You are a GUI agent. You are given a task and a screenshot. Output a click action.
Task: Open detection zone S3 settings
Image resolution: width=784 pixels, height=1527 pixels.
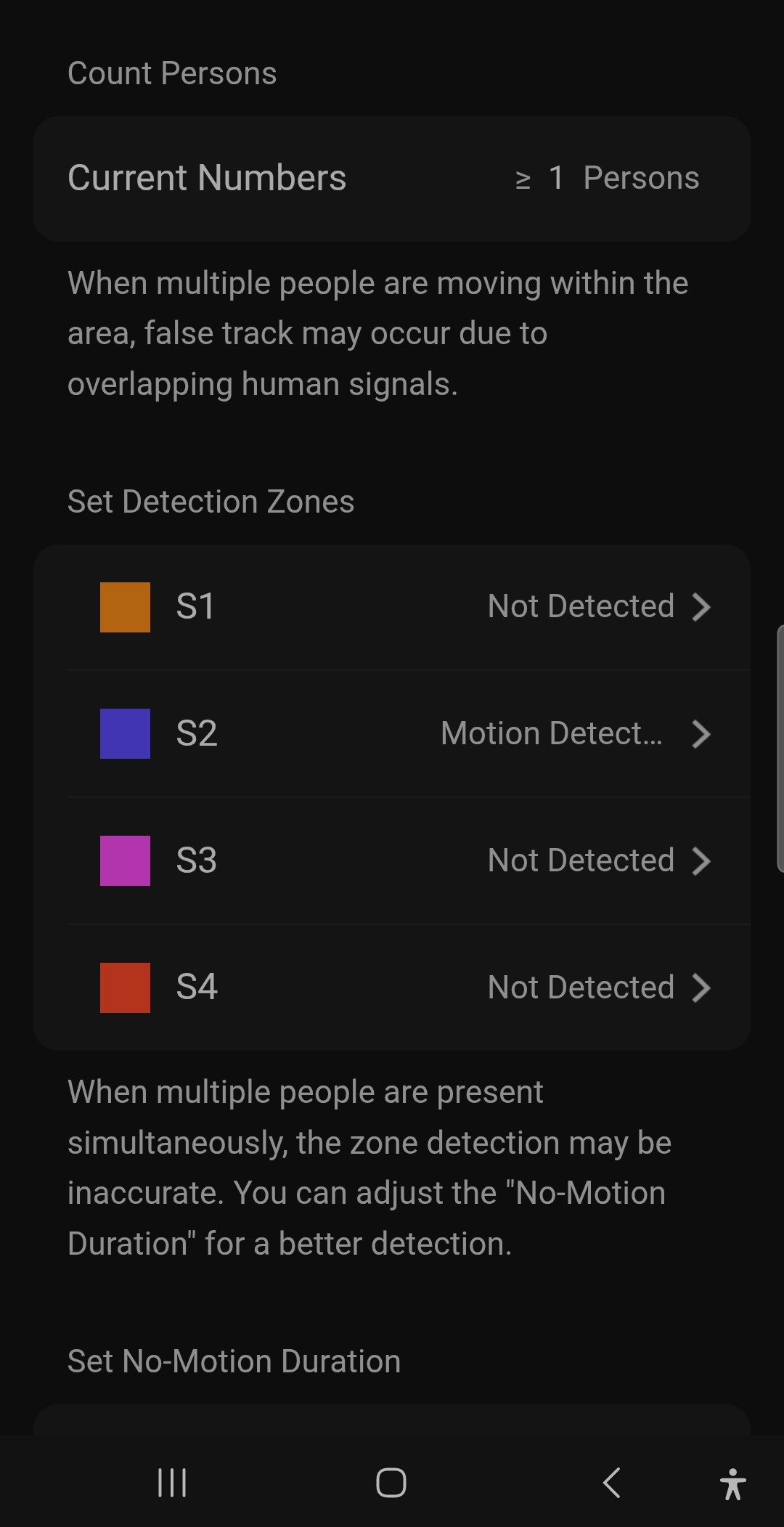(x=392, y=861)
